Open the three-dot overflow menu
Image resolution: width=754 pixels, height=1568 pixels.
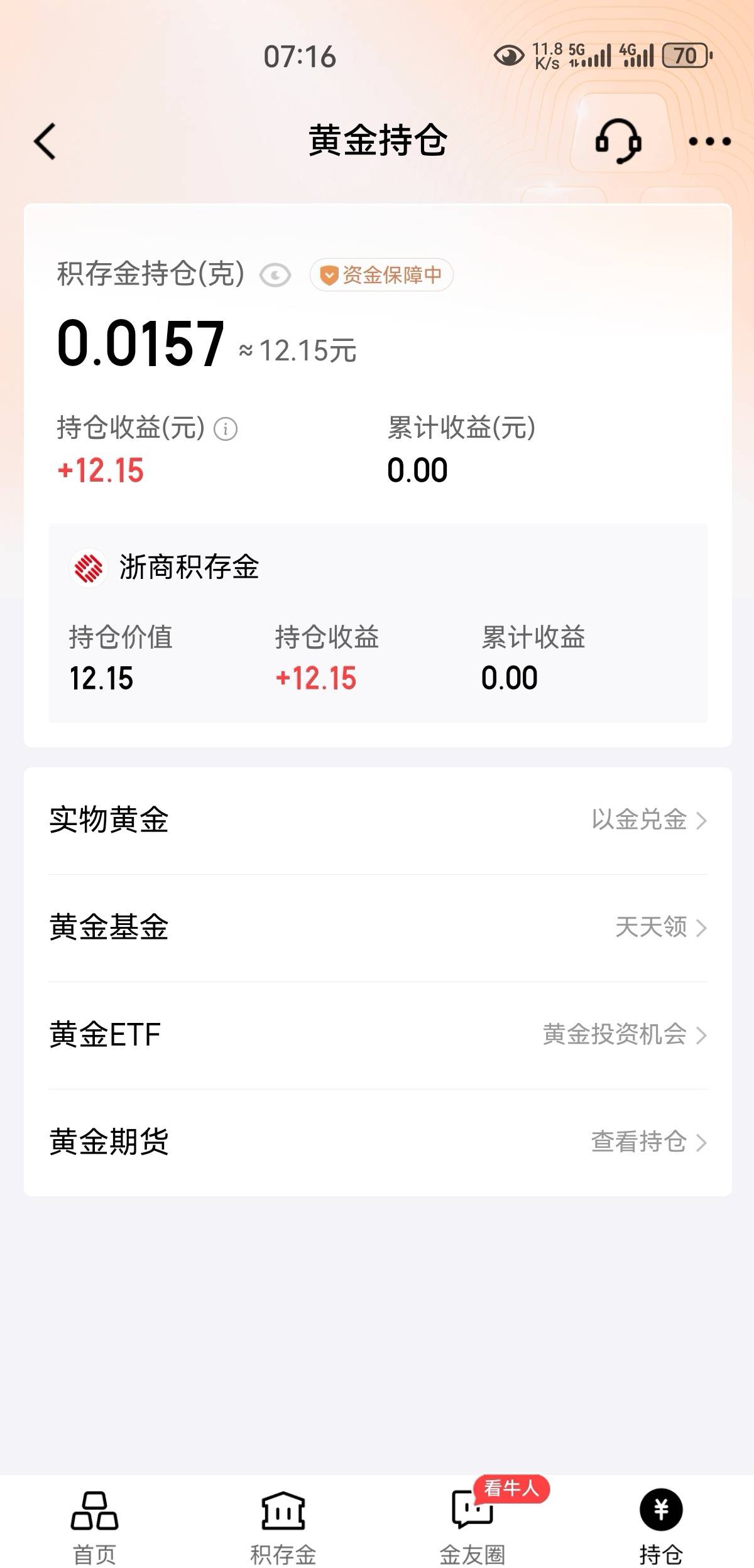pyautogui.click(x=709, y=141)
